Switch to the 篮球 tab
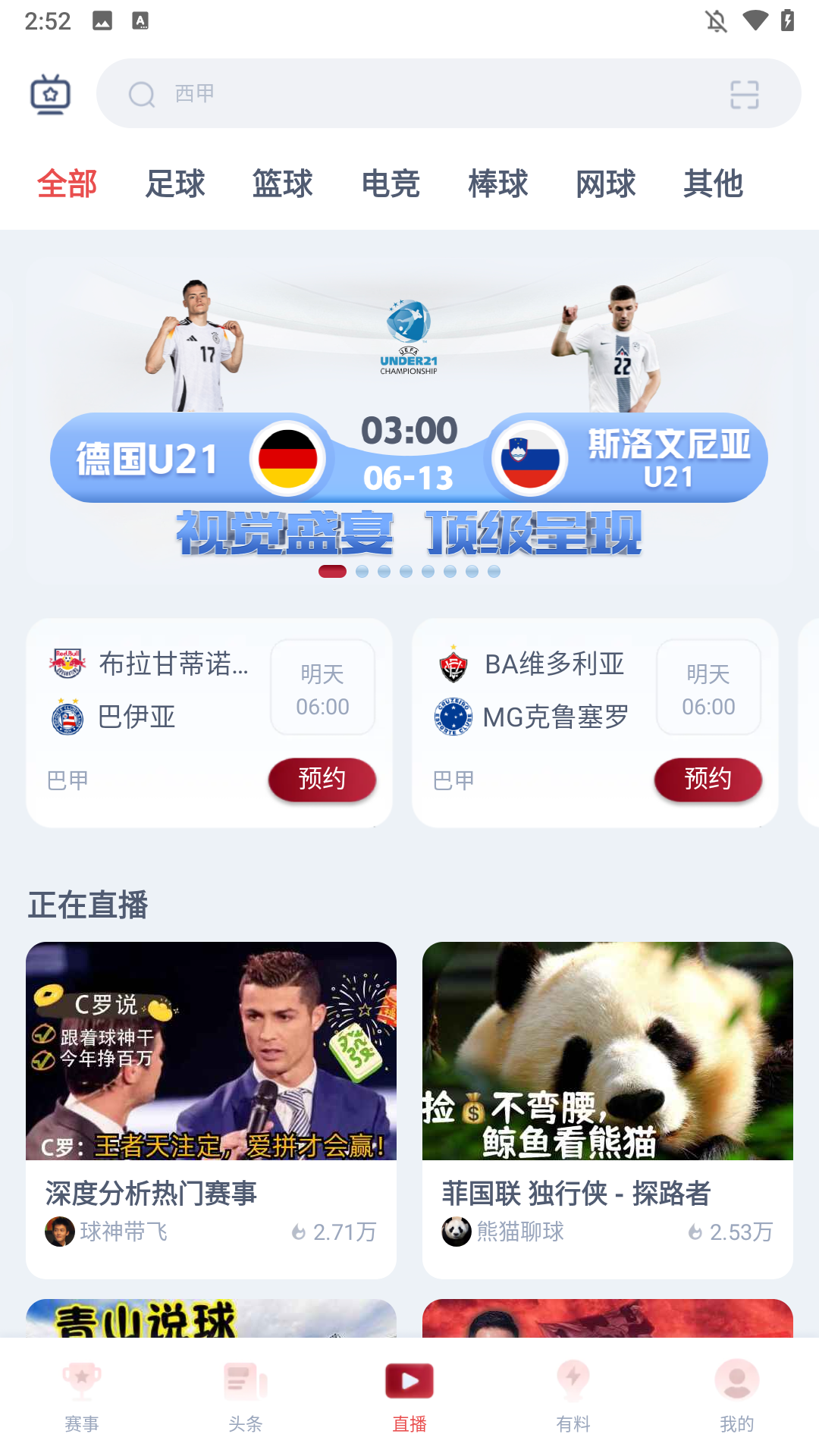This screenshot has width=819, height=1456. (x=283, y=184)
